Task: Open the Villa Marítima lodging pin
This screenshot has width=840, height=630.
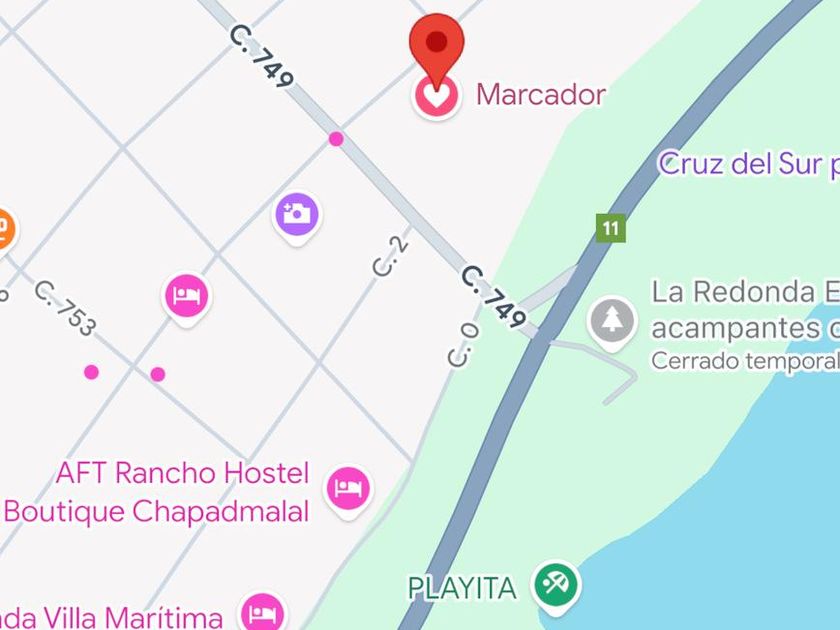Action: click(x=263, y=610)
